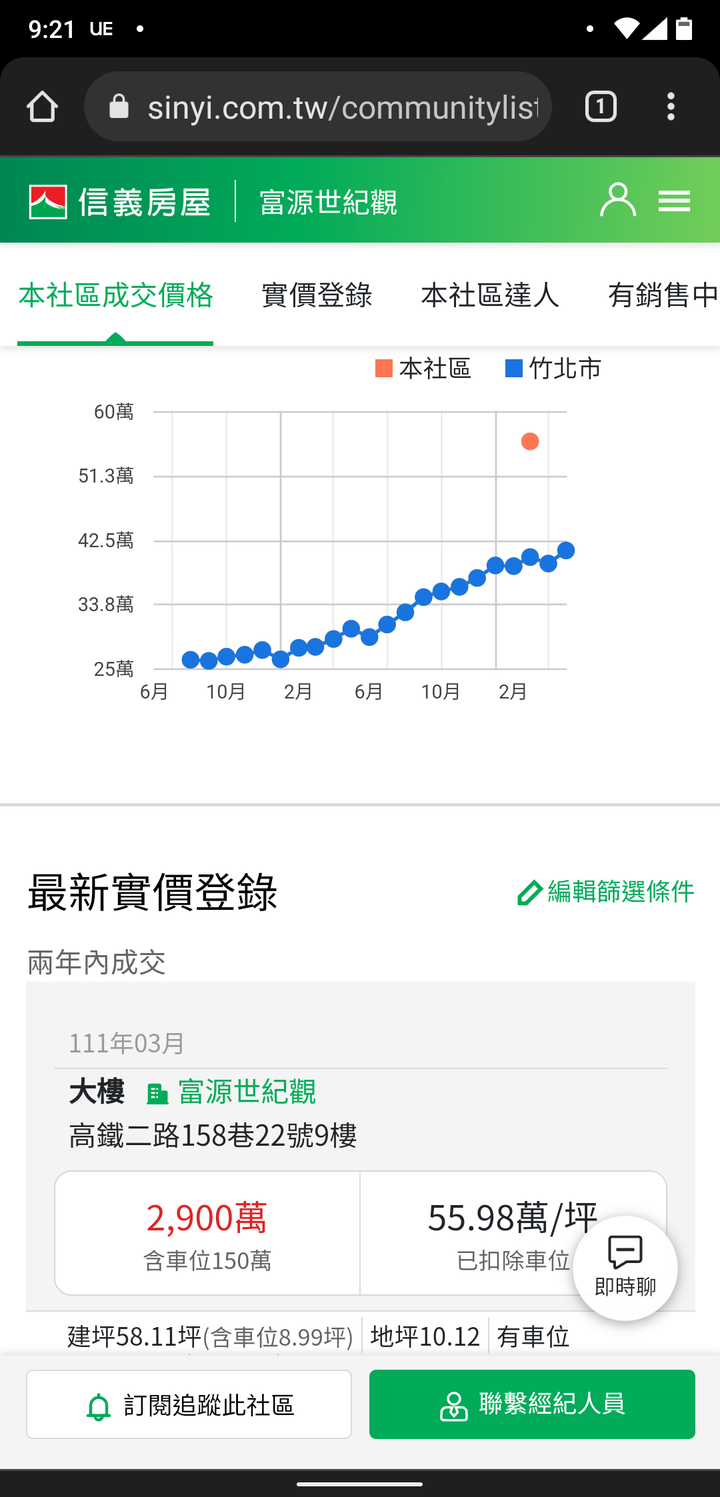The image size is (720, 1497).
Task: Open the Chrome overflow menu
Action: click(671, 107)
